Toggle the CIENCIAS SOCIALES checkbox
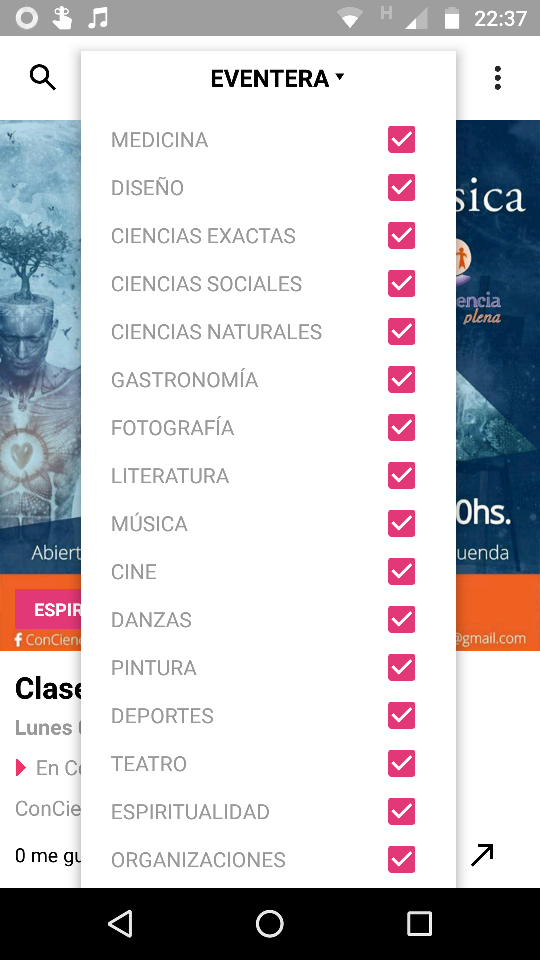The height and width of the screenshot is (960, 540). (402, 283)
